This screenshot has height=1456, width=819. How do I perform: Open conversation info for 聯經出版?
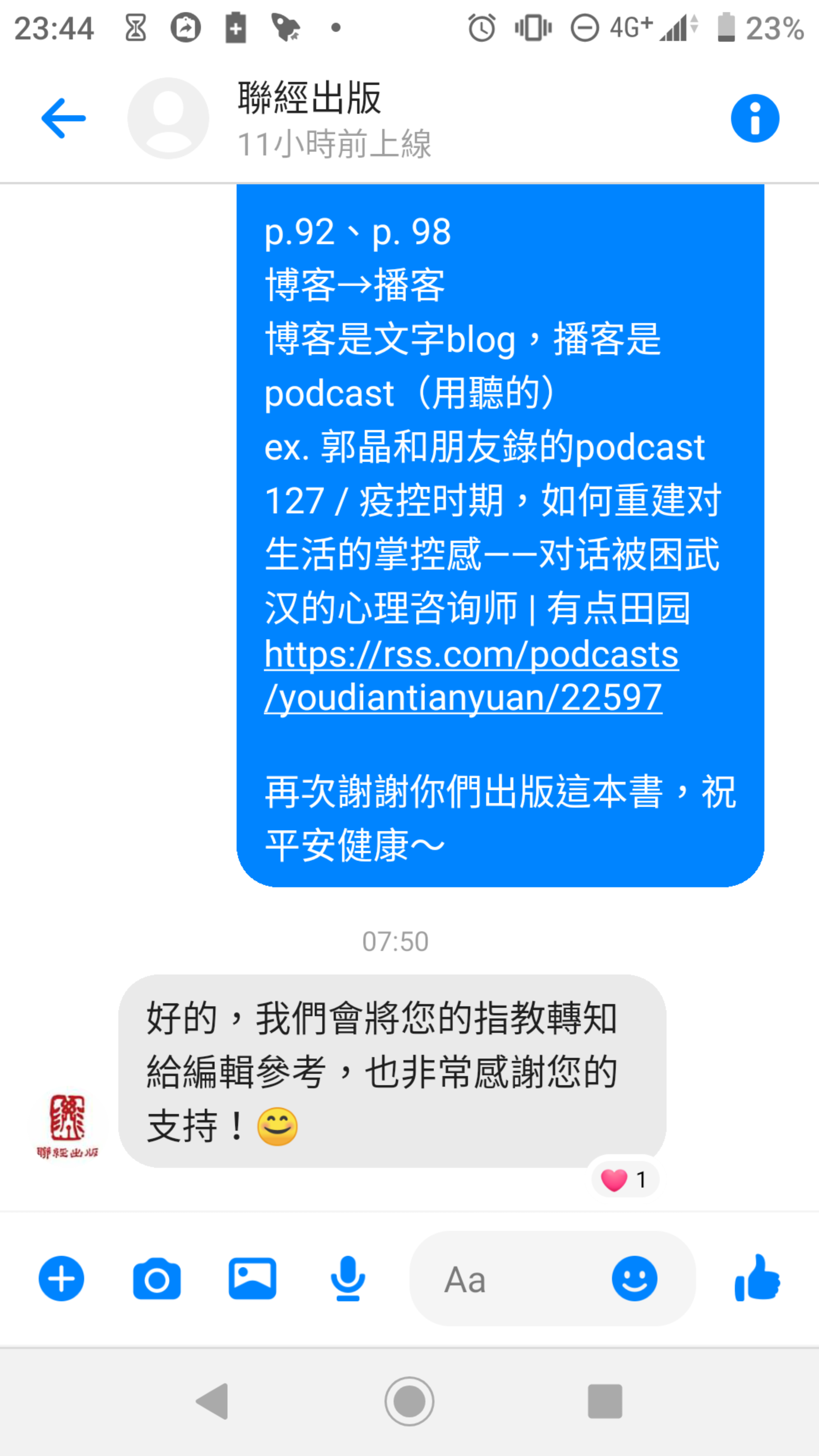pyautogui.click(x=755, y=118)
